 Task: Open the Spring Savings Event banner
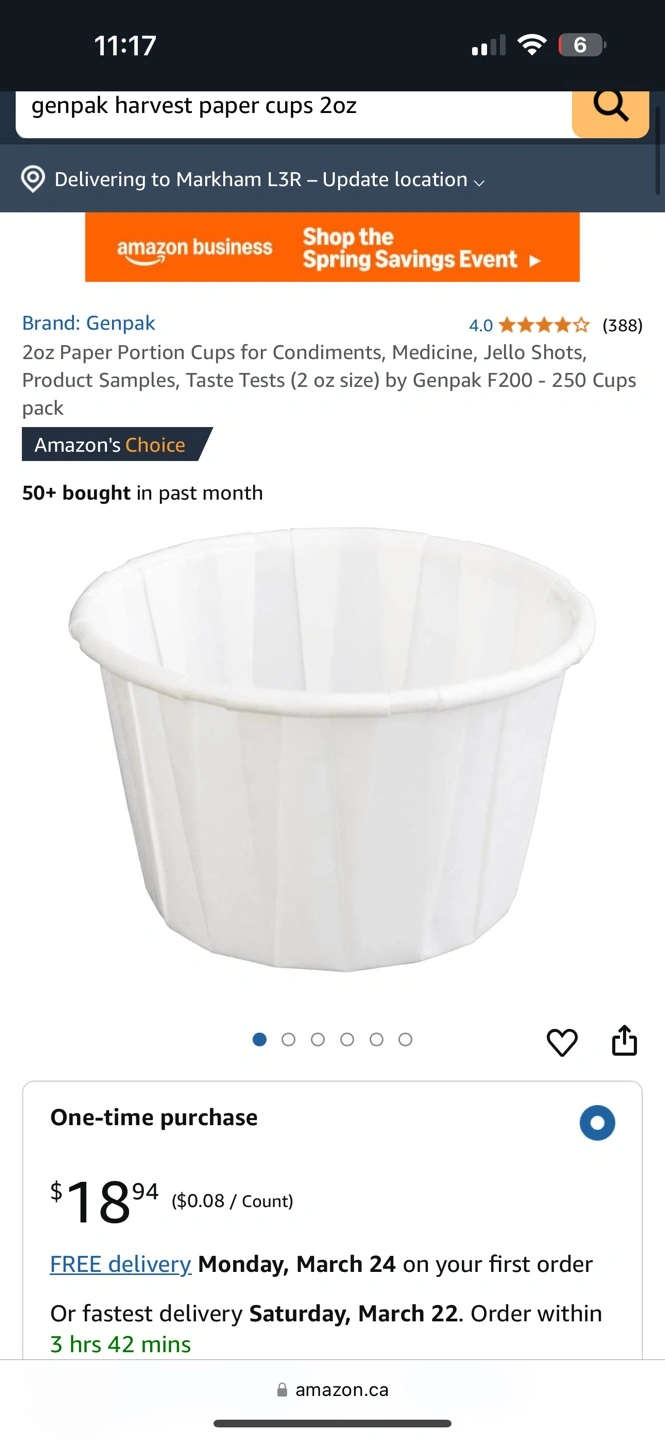coord(332,247)
